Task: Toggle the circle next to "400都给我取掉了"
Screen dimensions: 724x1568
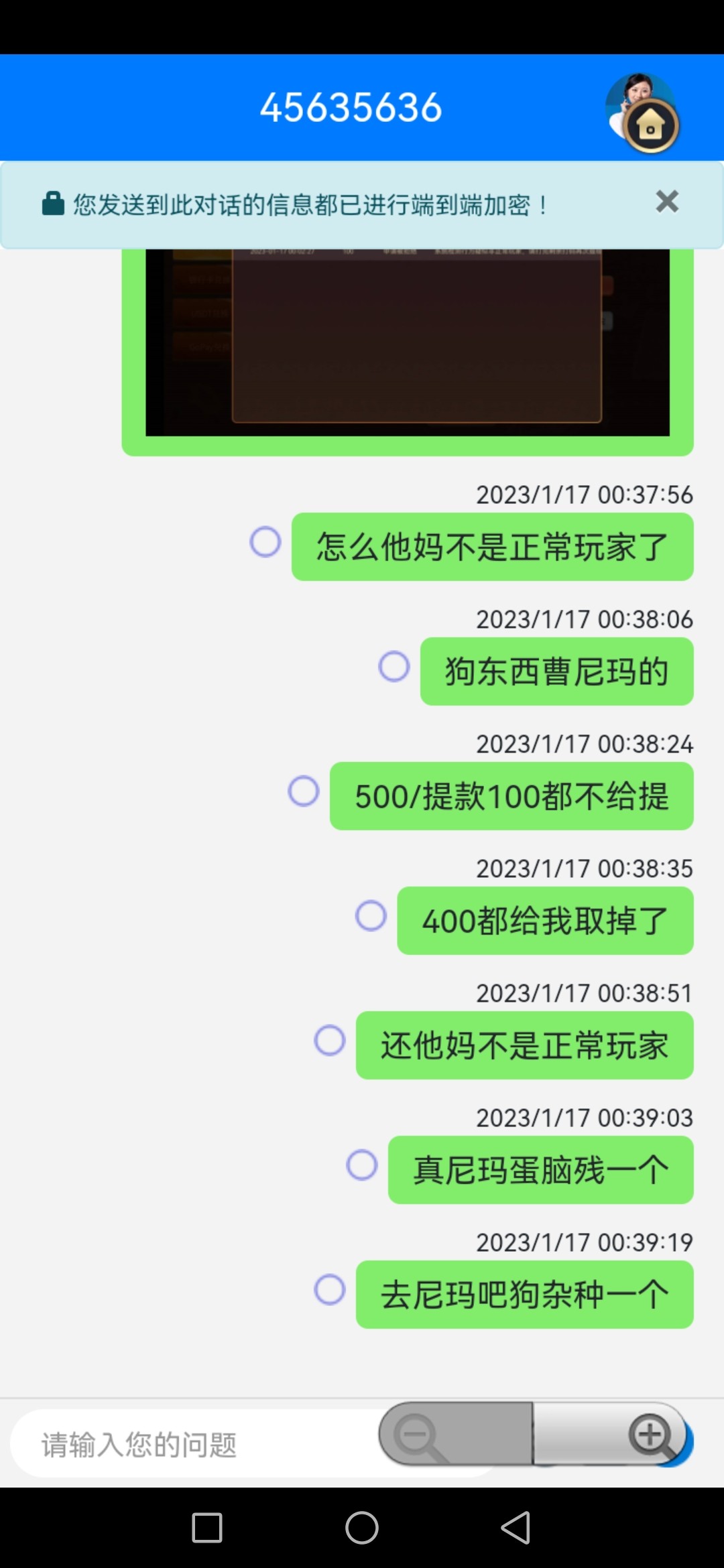Action: [x=372, y=917]
